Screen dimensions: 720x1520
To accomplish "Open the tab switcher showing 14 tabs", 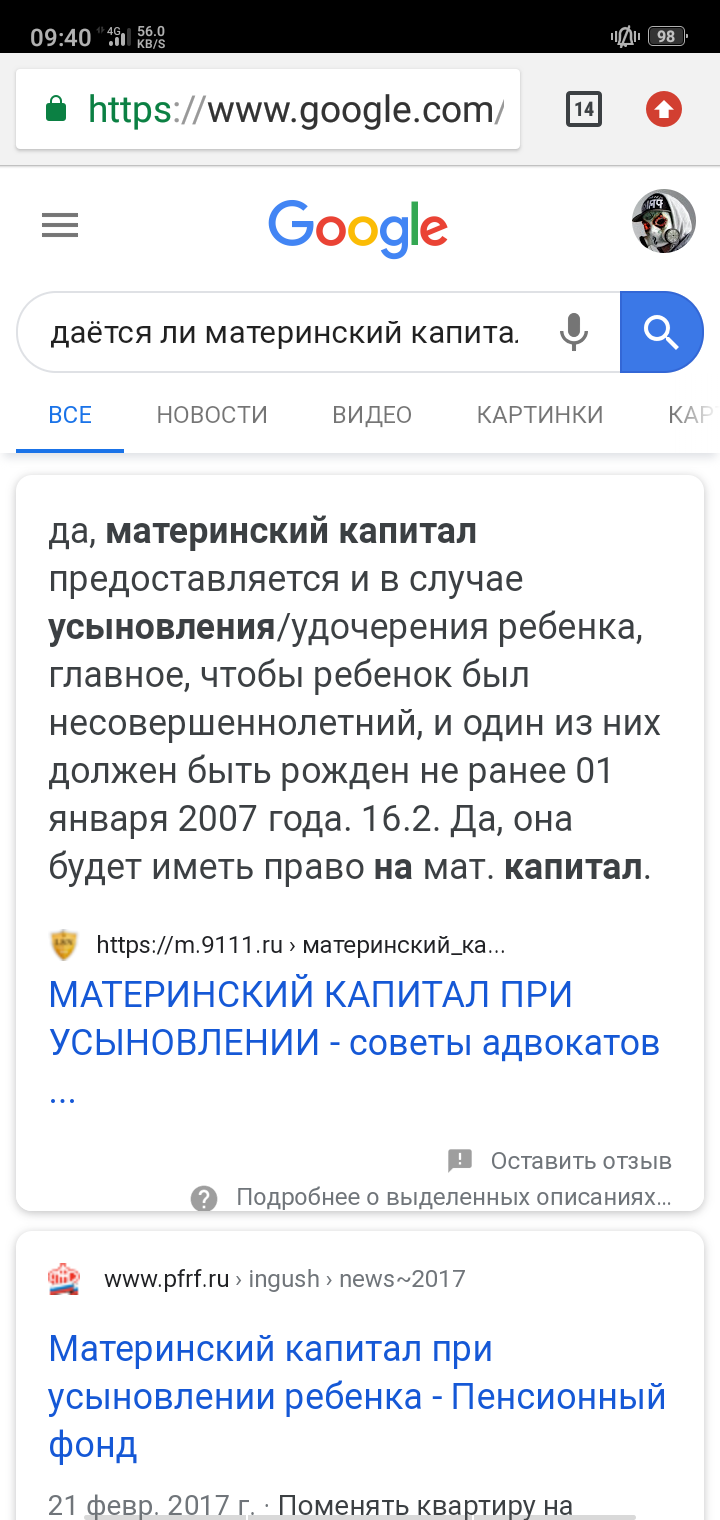I will tap(584, 109).
